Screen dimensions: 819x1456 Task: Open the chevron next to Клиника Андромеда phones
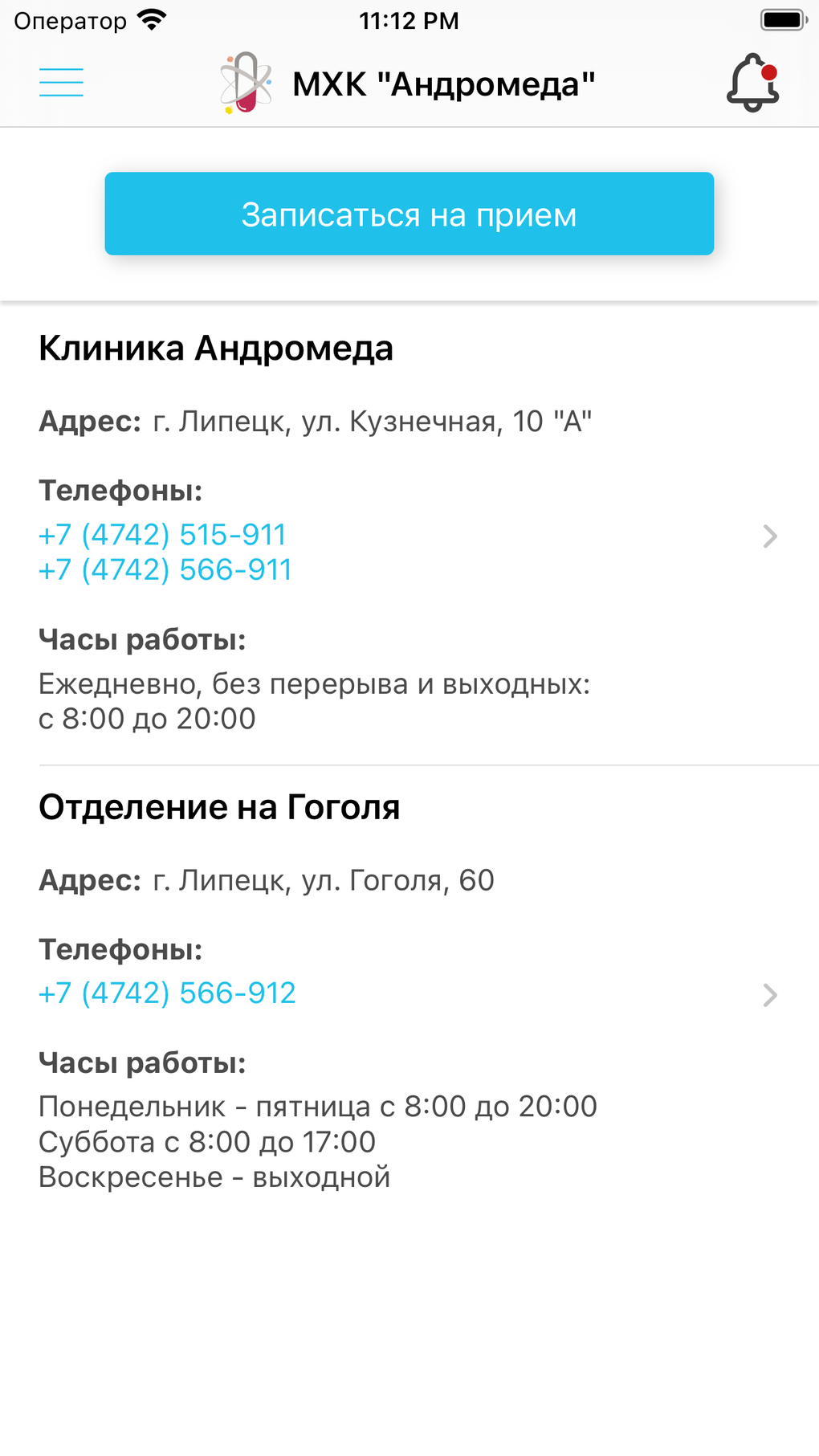770,536
